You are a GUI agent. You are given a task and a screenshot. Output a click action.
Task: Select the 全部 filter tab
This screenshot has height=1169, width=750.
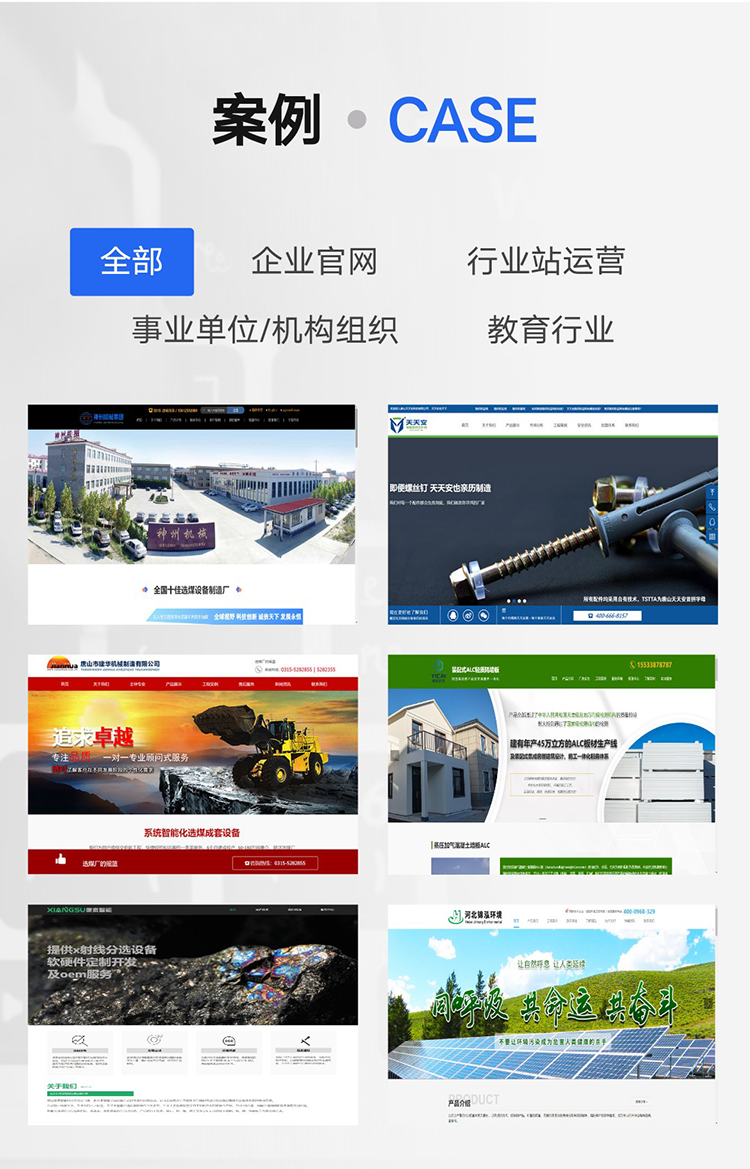pyautogui.click(x=131, y=262)
